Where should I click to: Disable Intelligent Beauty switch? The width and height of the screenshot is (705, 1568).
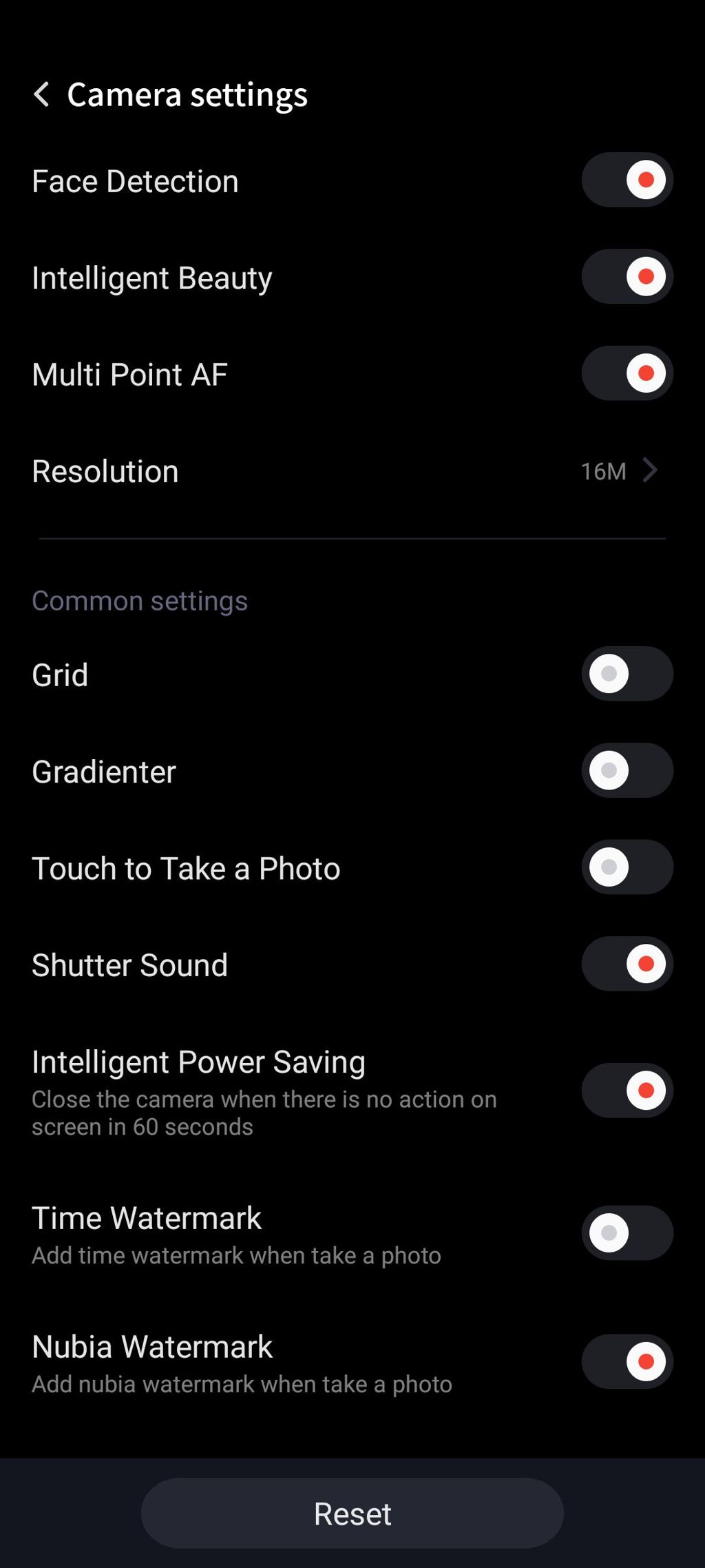[x=627, y=277]
